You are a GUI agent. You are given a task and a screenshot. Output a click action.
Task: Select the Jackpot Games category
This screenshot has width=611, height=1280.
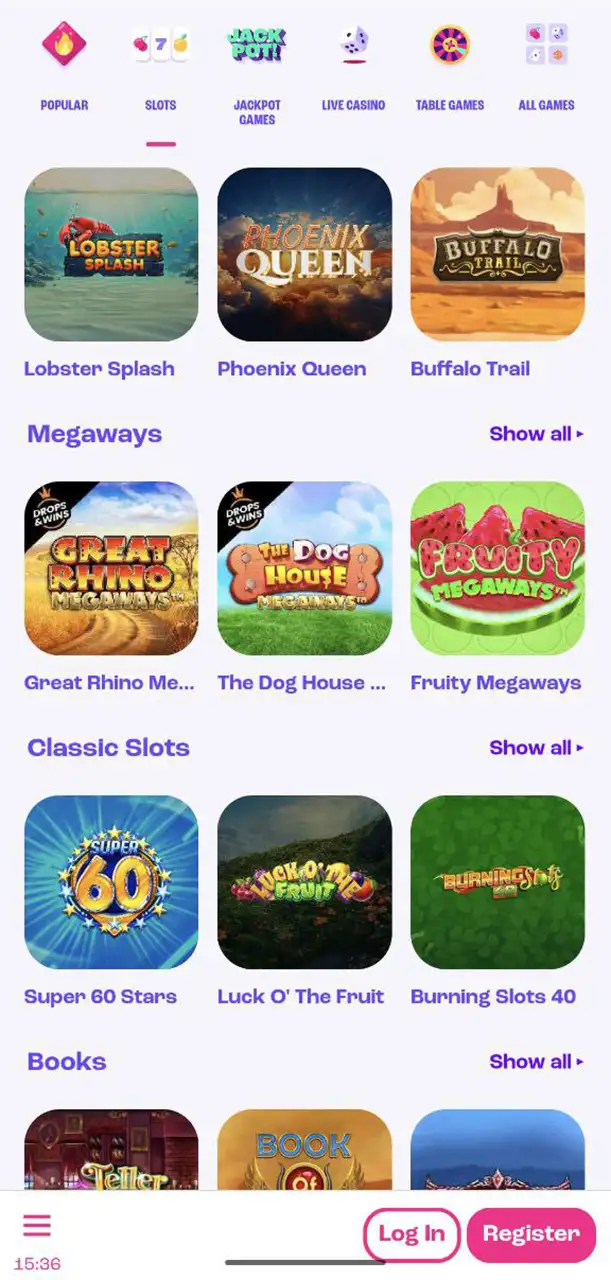tap(257, 70)
